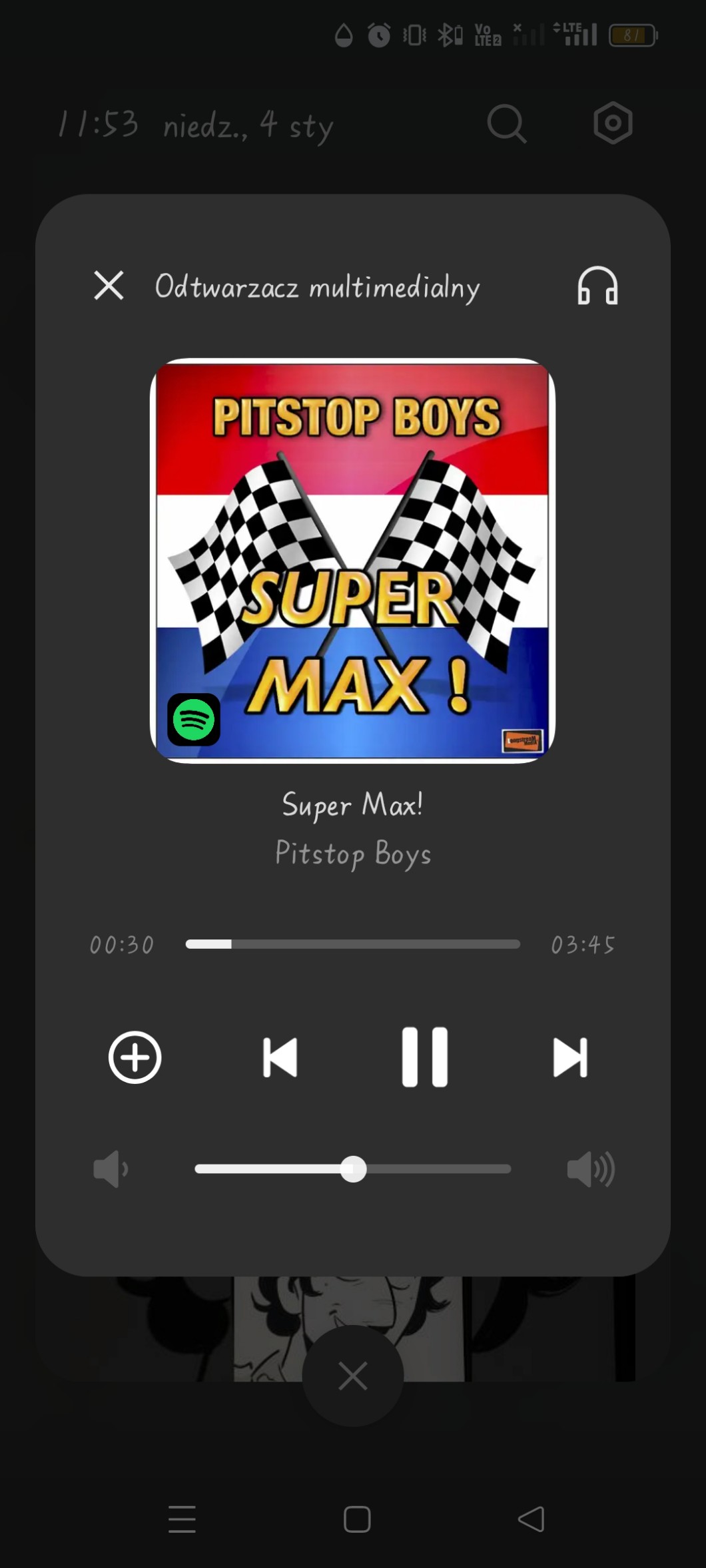The width and height of the screenshot is (706, 1568).
Task: Skip to the next track
Action: click(570, 1057)
